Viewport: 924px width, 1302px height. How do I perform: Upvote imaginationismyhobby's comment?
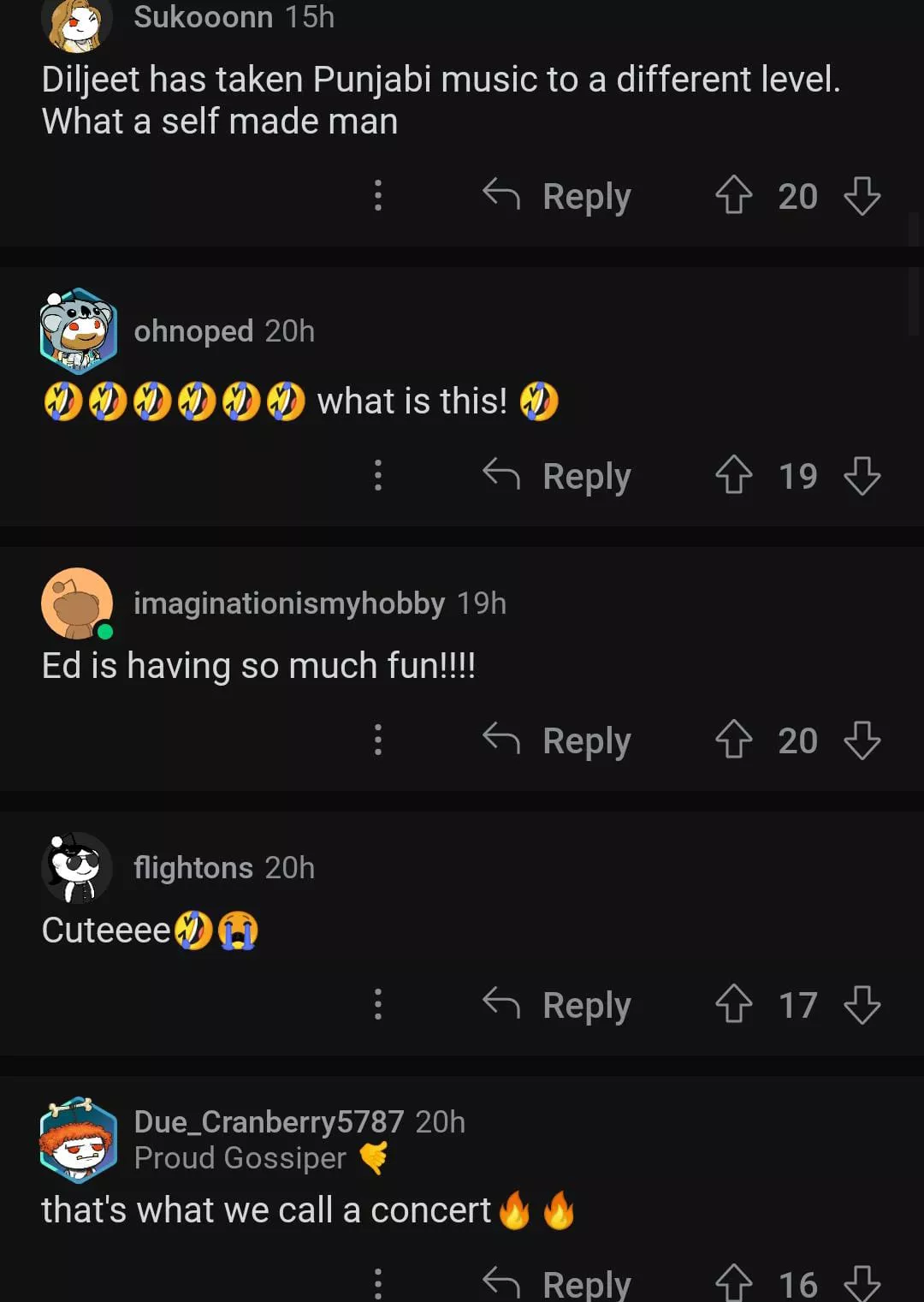733,740
